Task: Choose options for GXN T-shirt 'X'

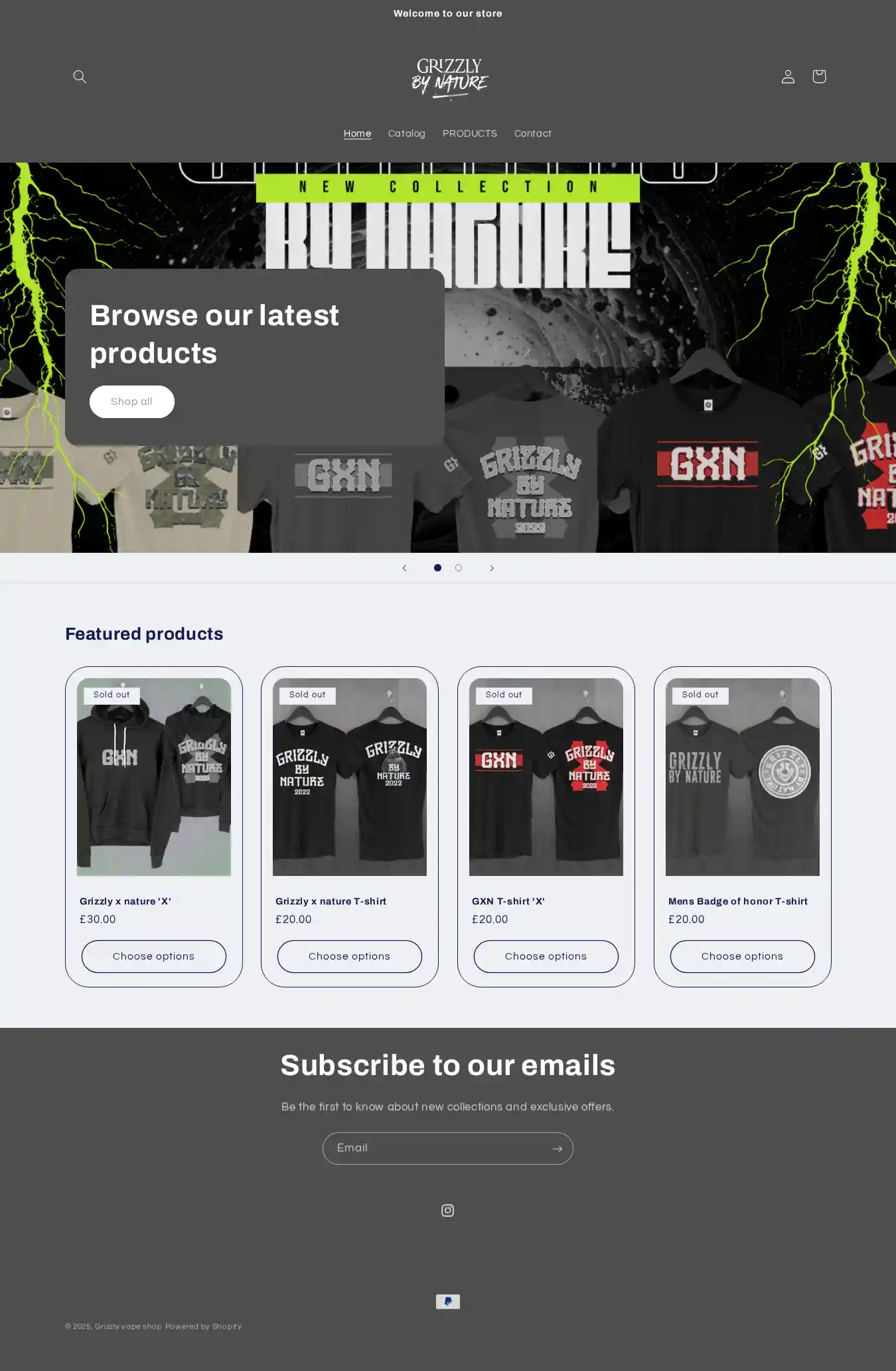Action: click(x=546, y=956)
